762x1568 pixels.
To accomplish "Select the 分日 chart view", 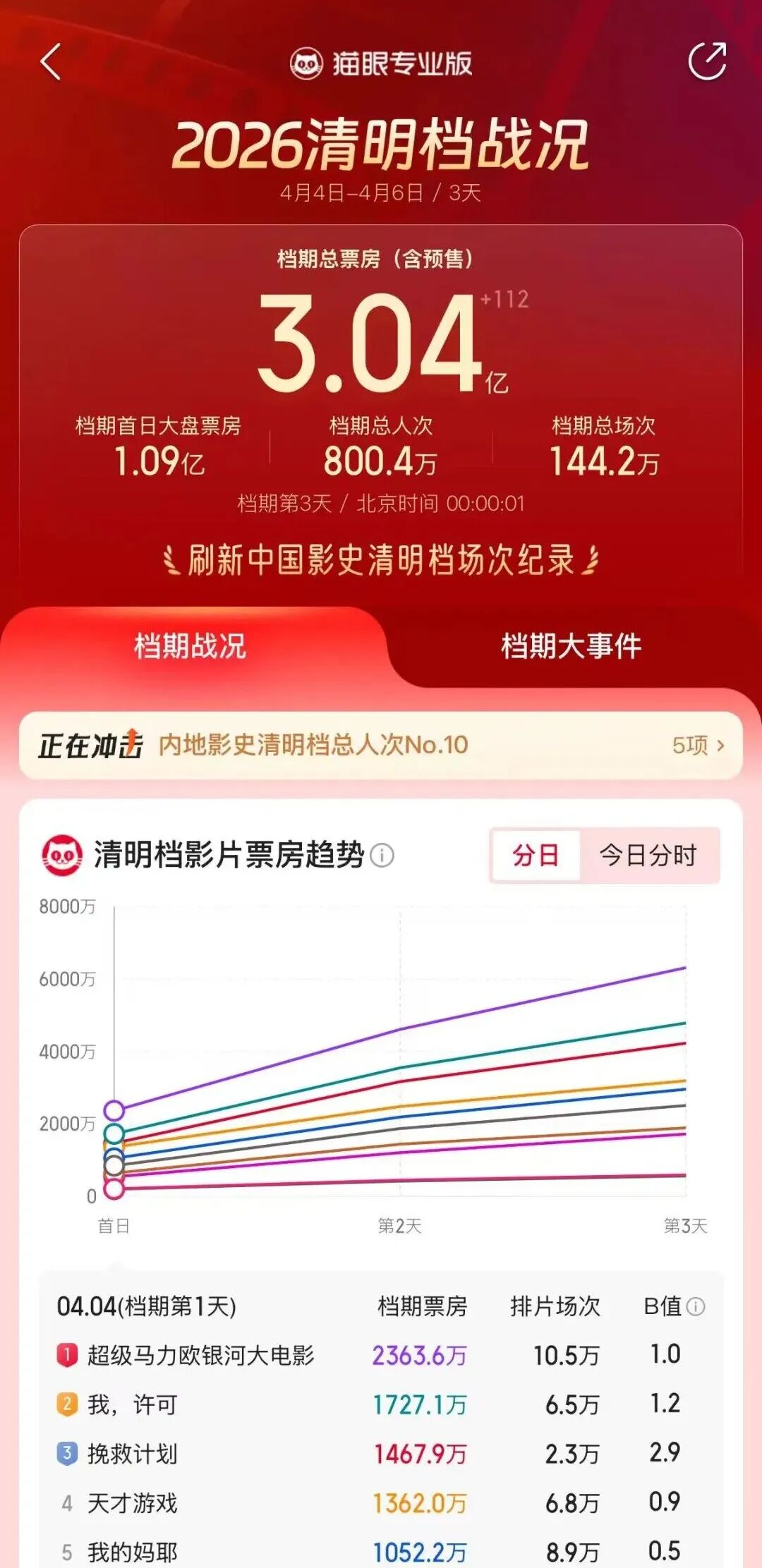I will point(536,855).
